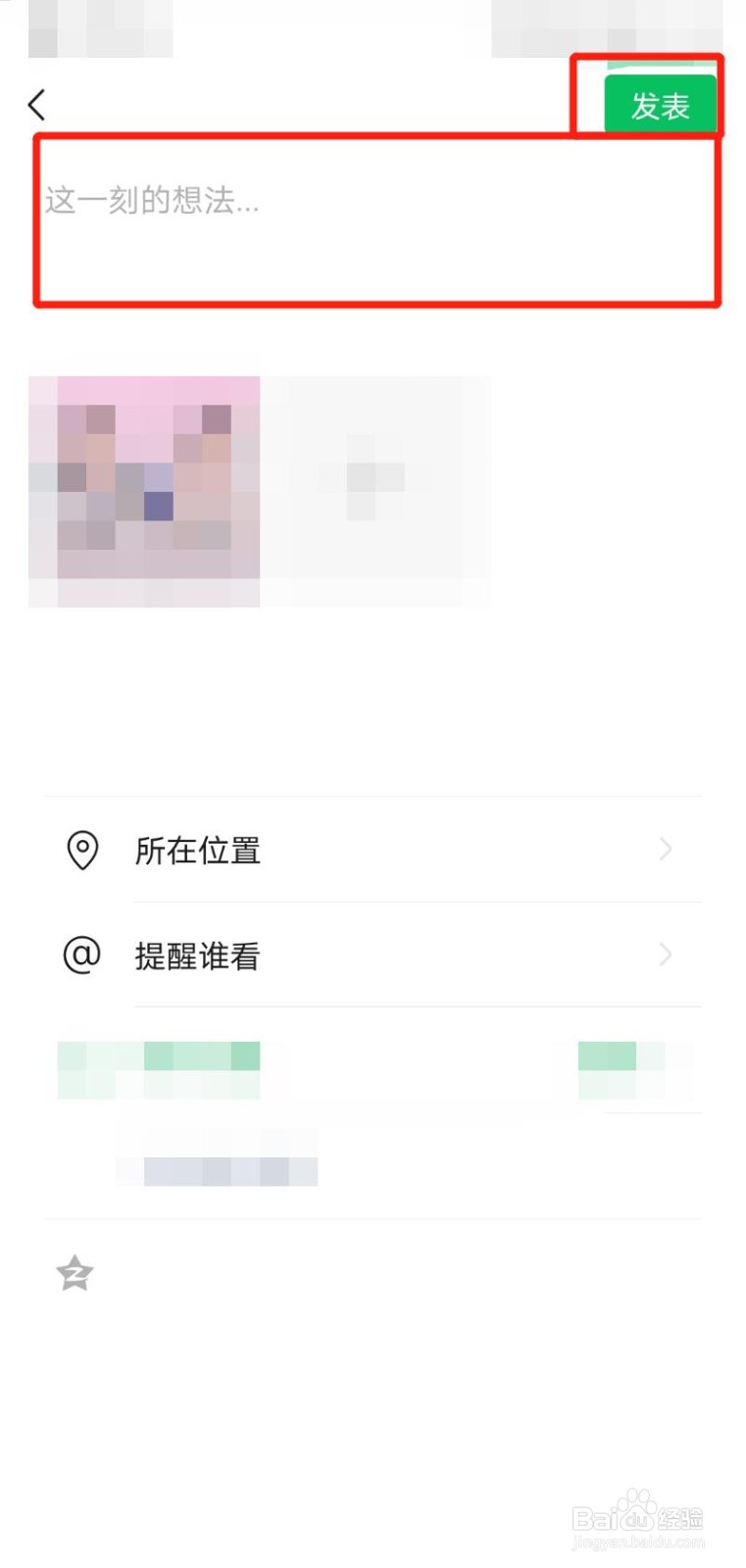Tap the star favorite icon at bottom
The image size is (746, 1568).
pos(75,1273)
